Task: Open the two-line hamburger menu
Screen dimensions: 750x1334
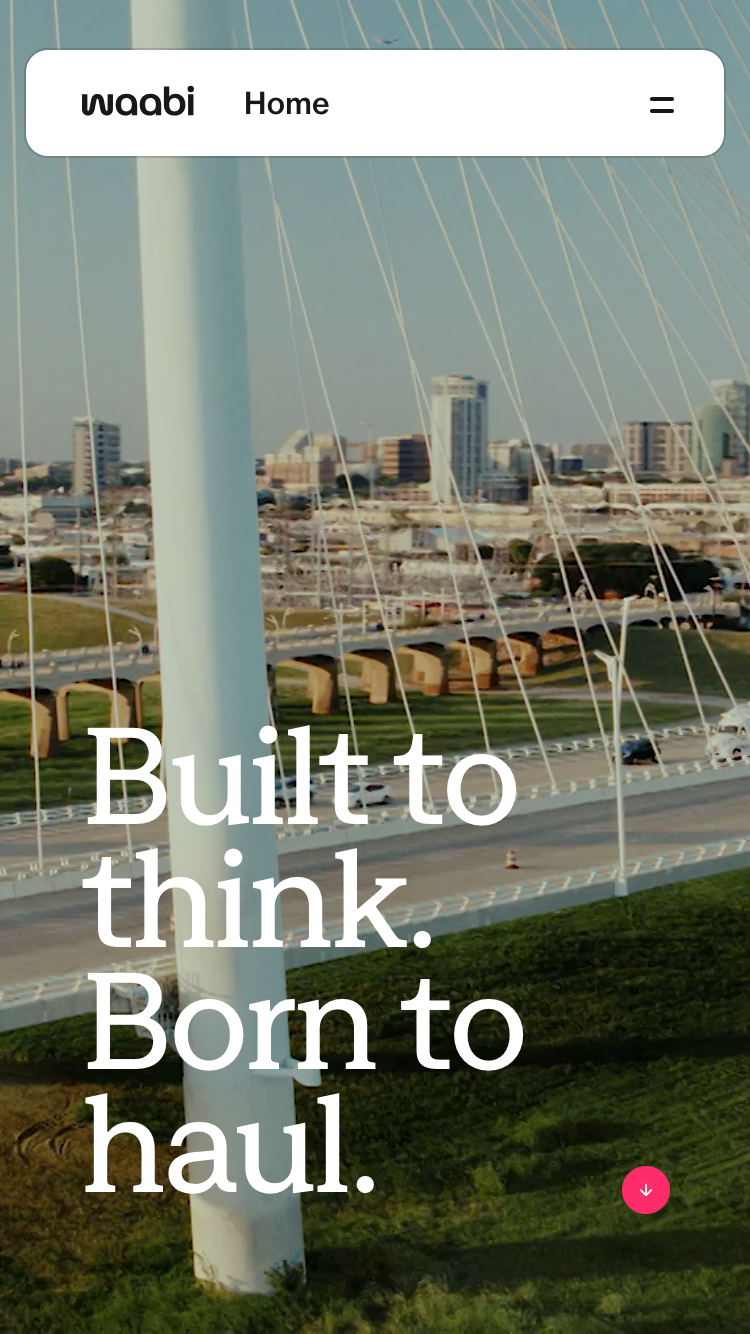Action: 662,104
